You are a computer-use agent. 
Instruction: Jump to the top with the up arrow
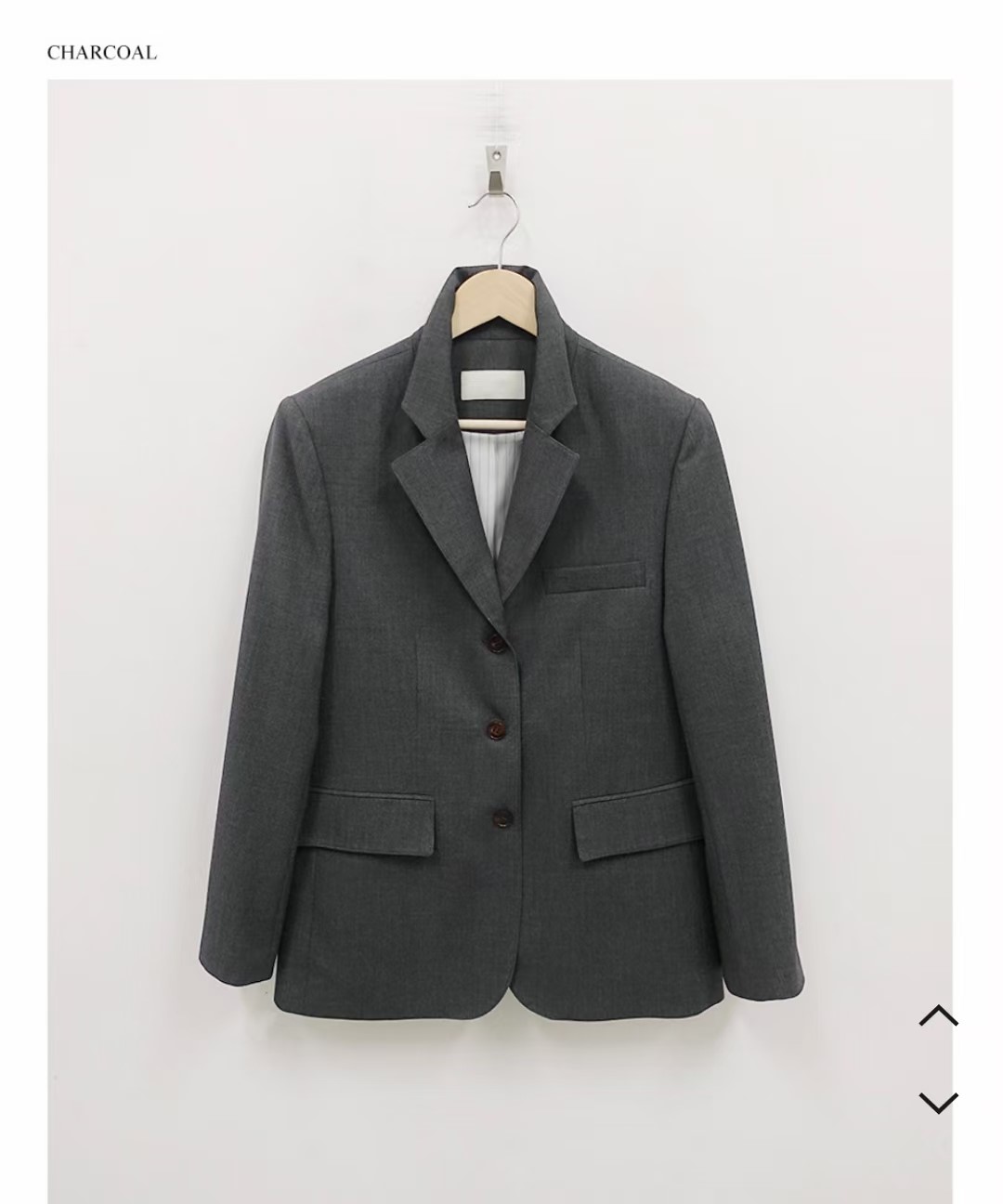tap(938, 1015)
